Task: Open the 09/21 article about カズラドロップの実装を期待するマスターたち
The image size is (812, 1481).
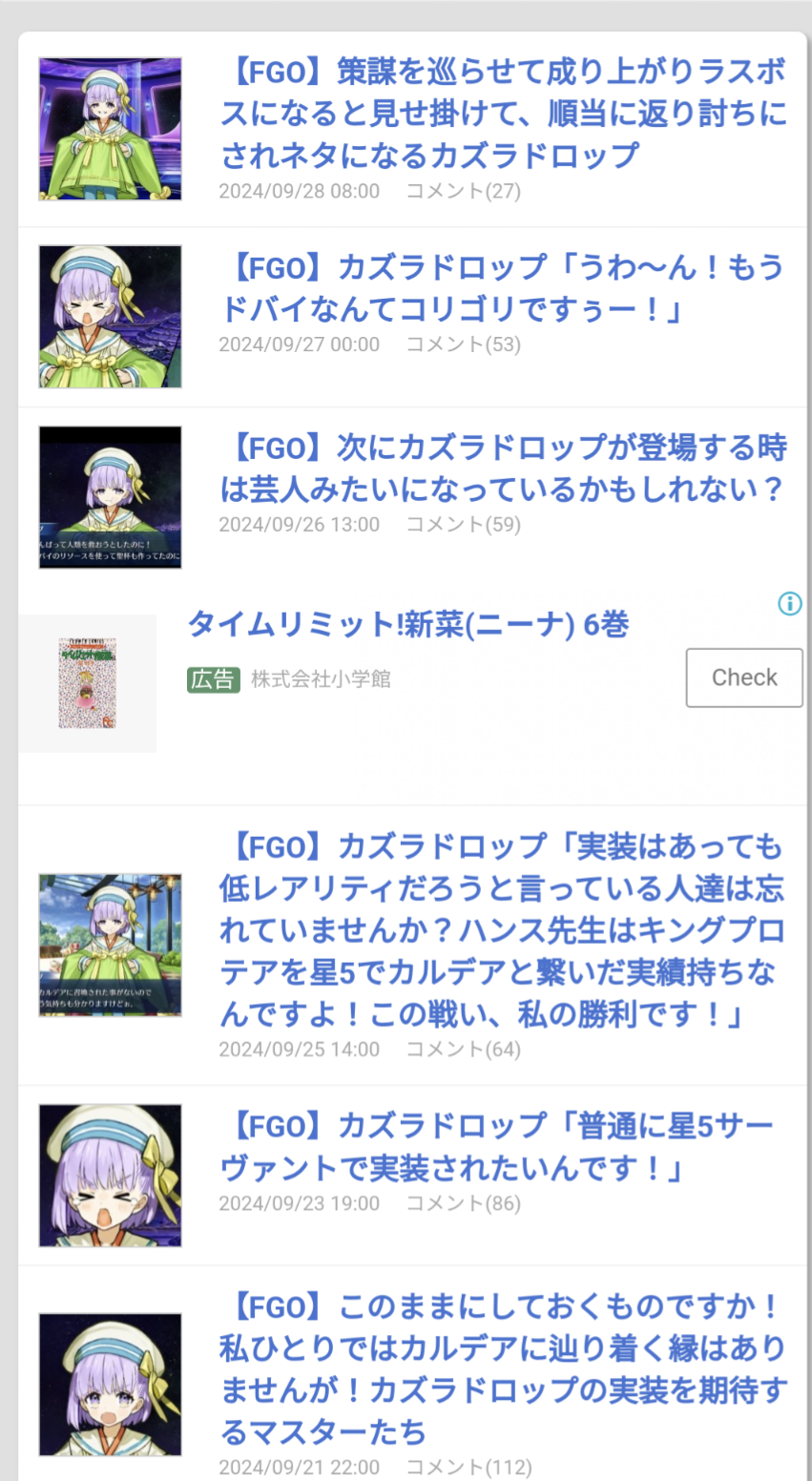Action: point(504,1368)
